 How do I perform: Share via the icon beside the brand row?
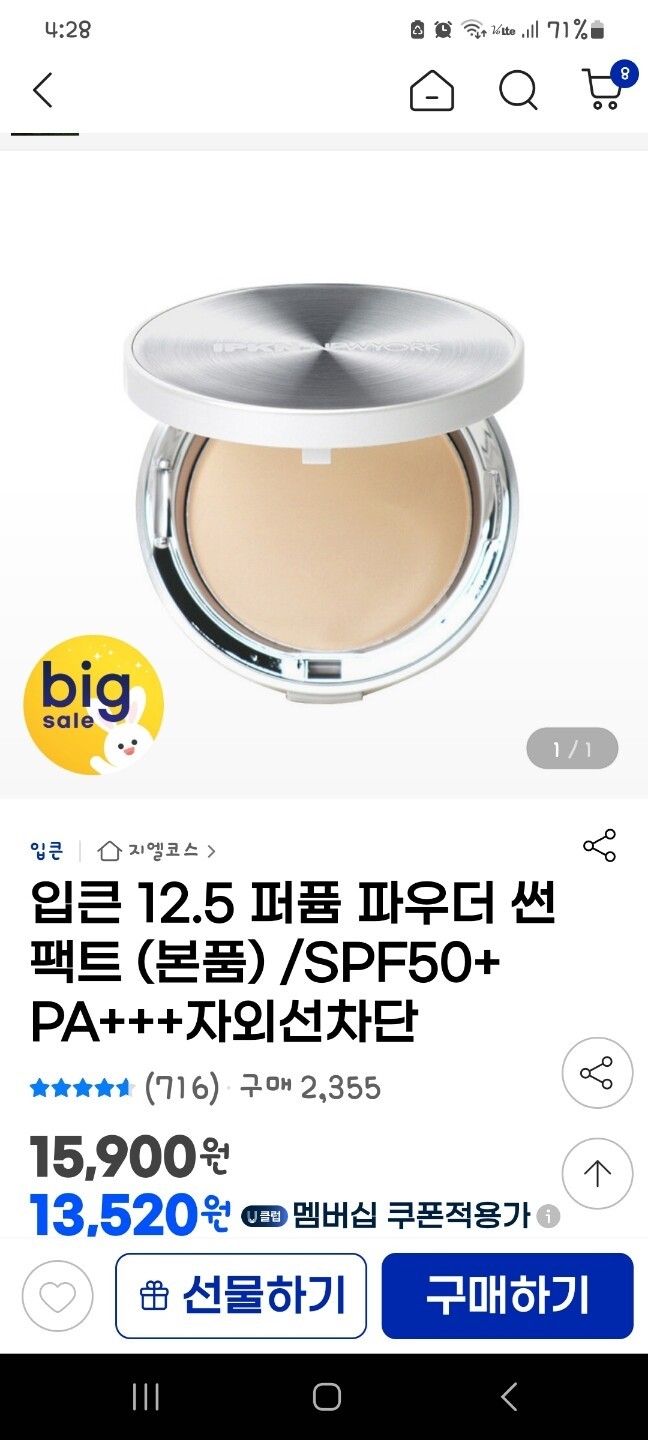tap(599, 846)
